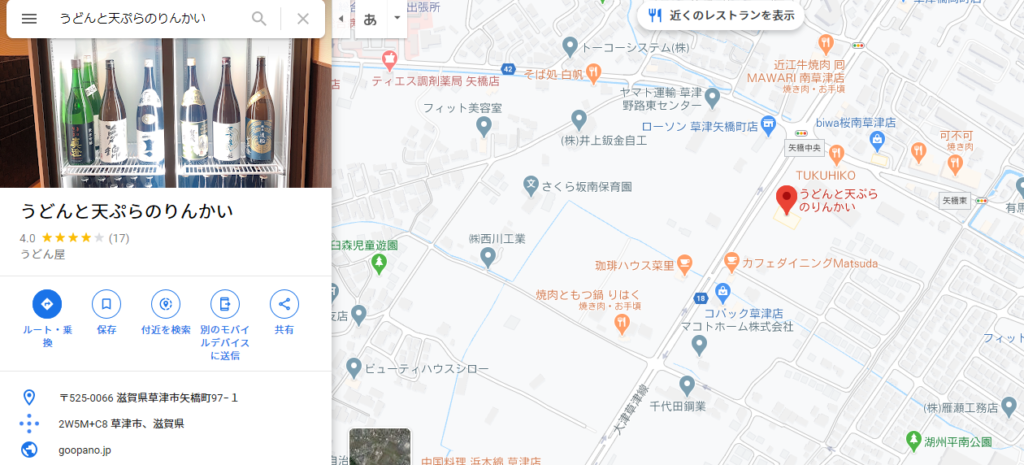Tap the address row 矢橋町97-1
Viewport: 1024px width, 465px height.
click(148, 398)
